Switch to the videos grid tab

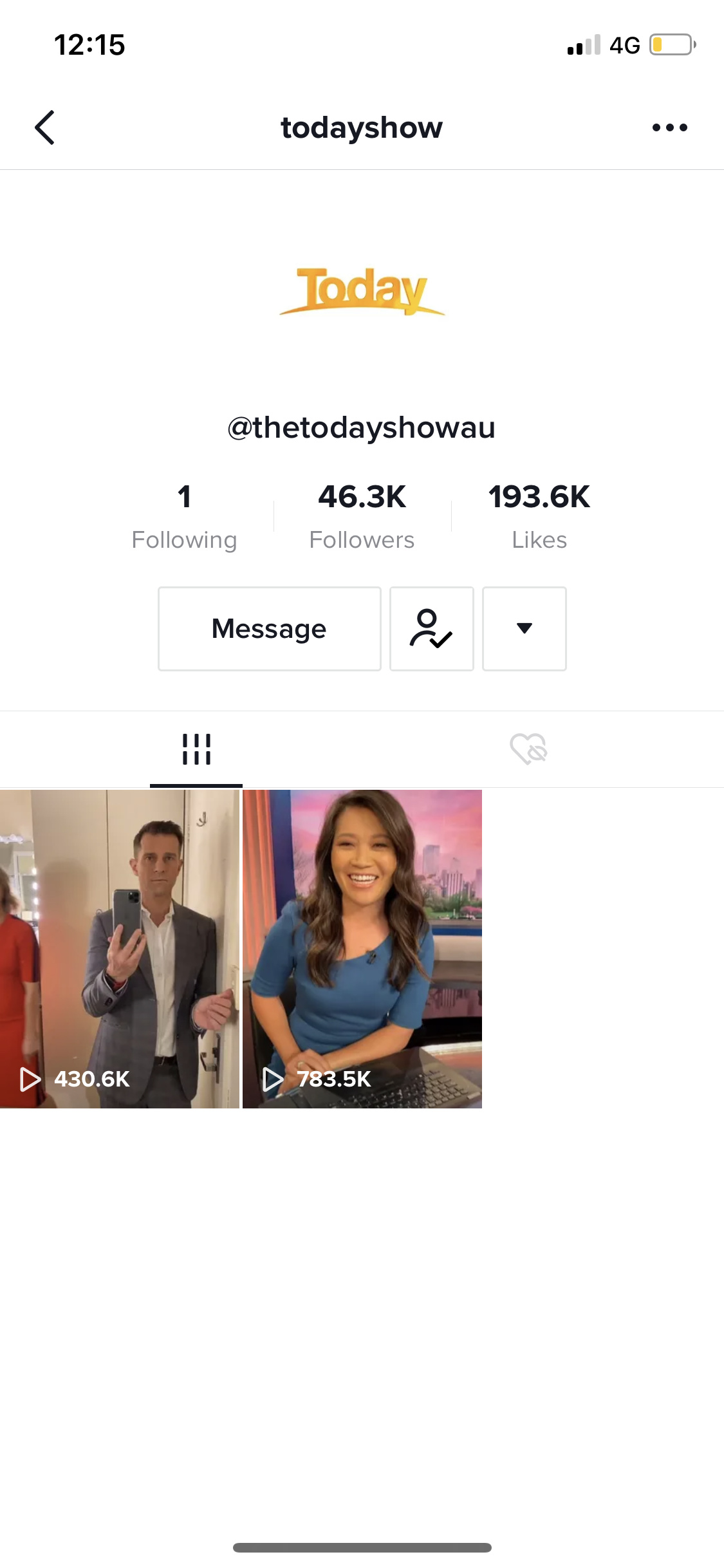coord(196,749)
